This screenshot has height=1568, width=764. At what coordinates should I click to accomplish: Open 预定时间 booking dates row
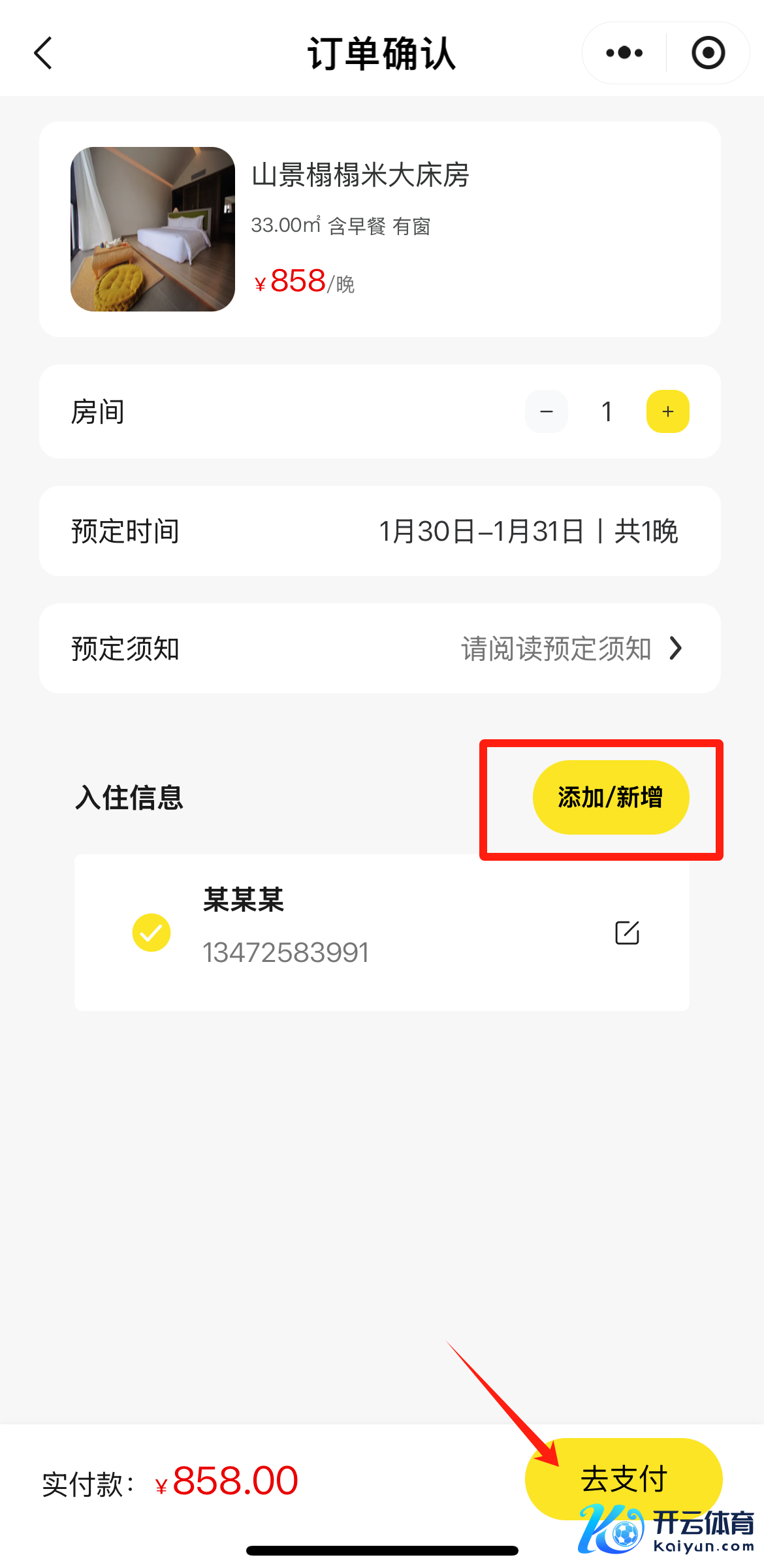pos(380,531)
